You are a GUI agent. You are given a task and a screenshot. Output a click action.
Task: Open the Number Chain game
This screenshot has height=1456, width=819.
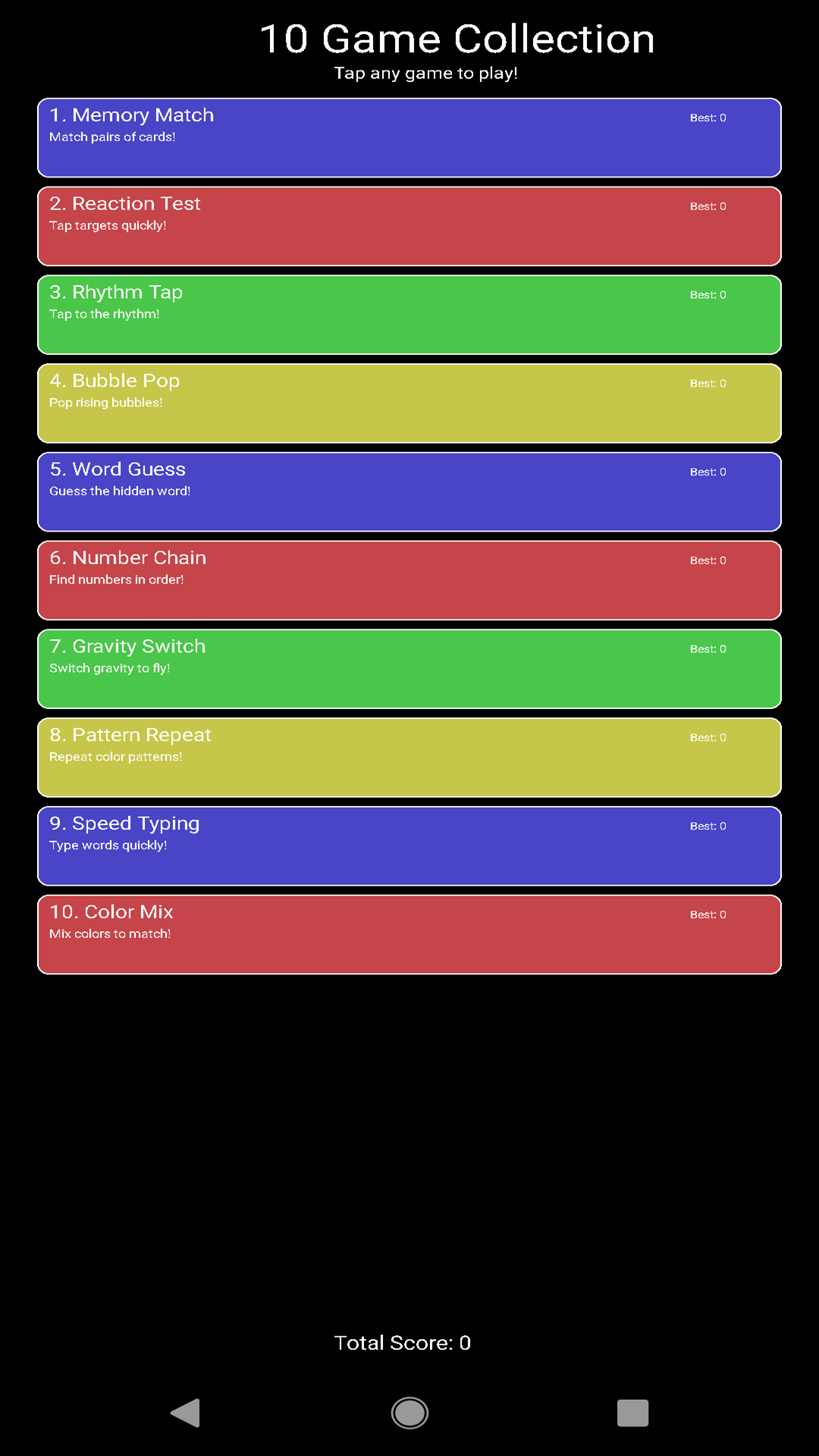(x=409, y=580)
